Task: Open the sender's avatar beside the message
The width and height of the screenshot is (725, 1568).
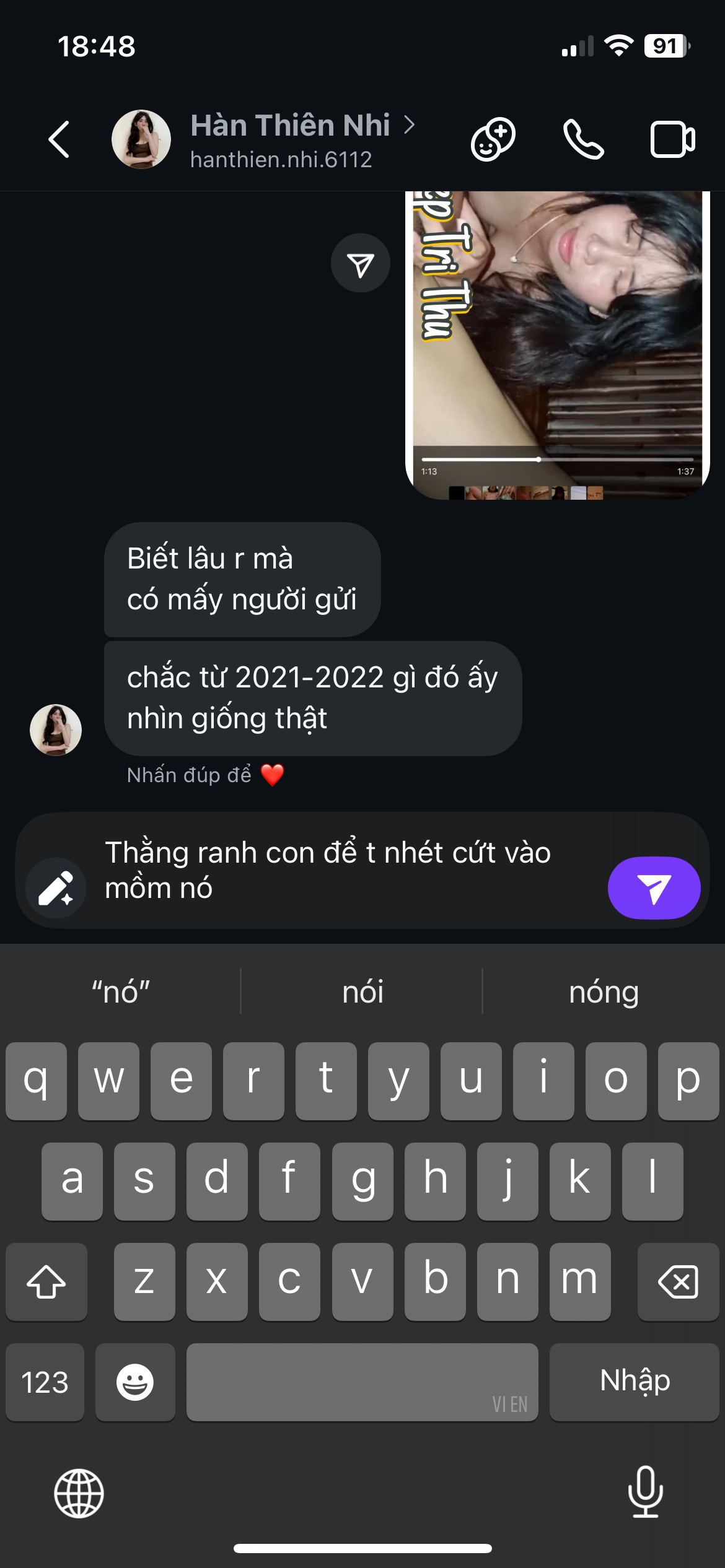Action: pos(56,730)
